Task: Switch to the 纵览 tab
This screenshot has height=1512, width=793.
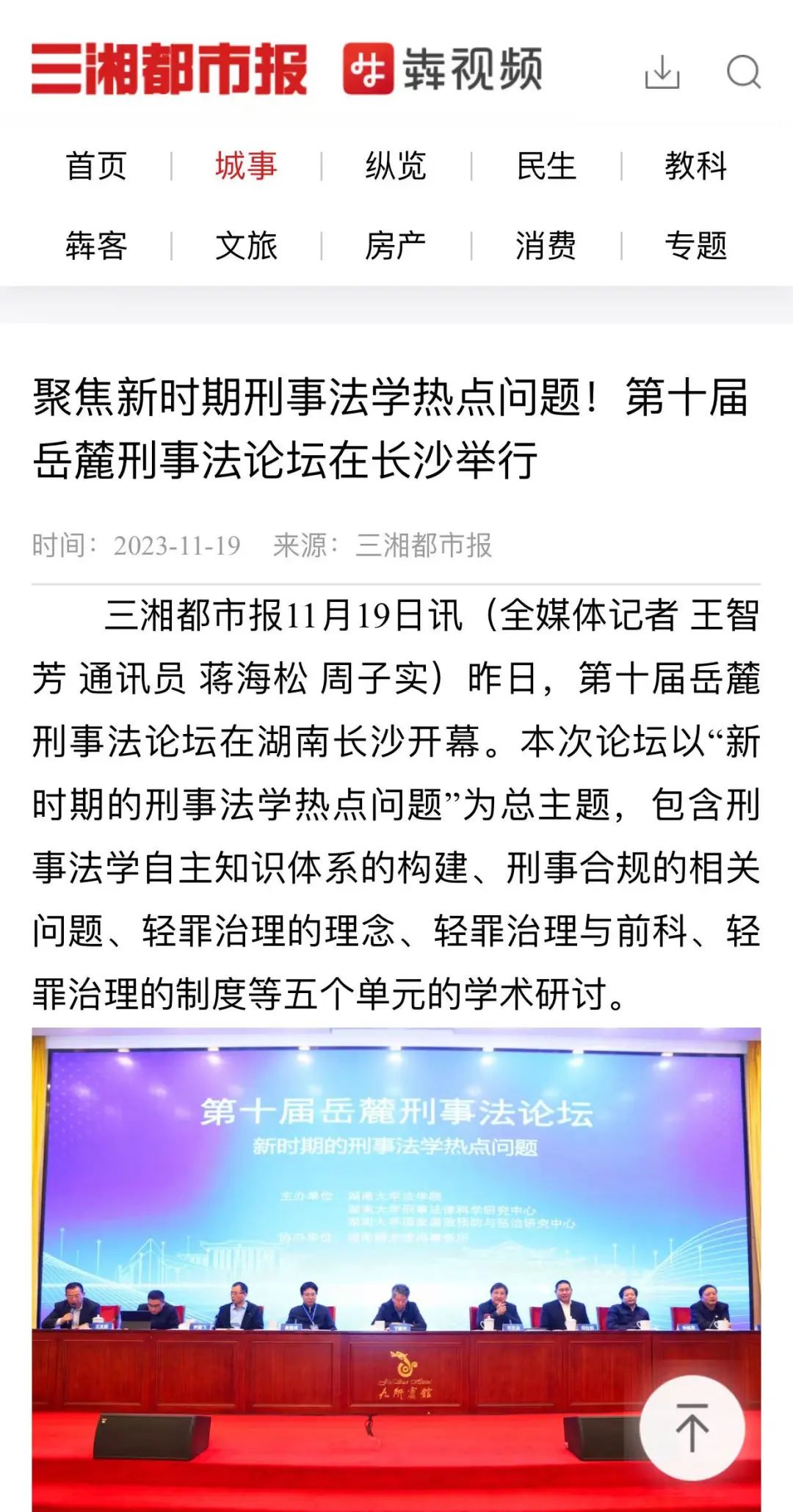Action: click(396, 166)
